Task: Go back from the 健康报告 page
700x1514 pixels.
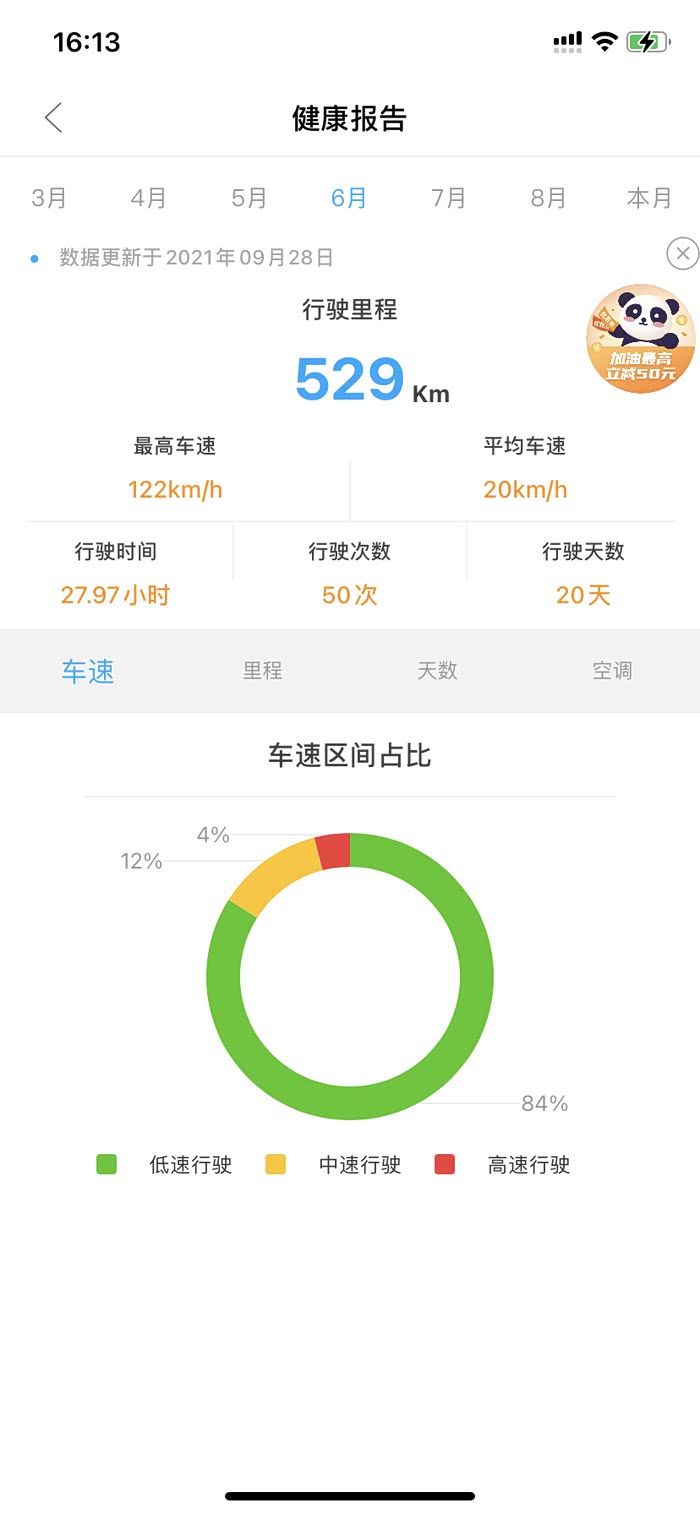Action: (x=54, y=118)
